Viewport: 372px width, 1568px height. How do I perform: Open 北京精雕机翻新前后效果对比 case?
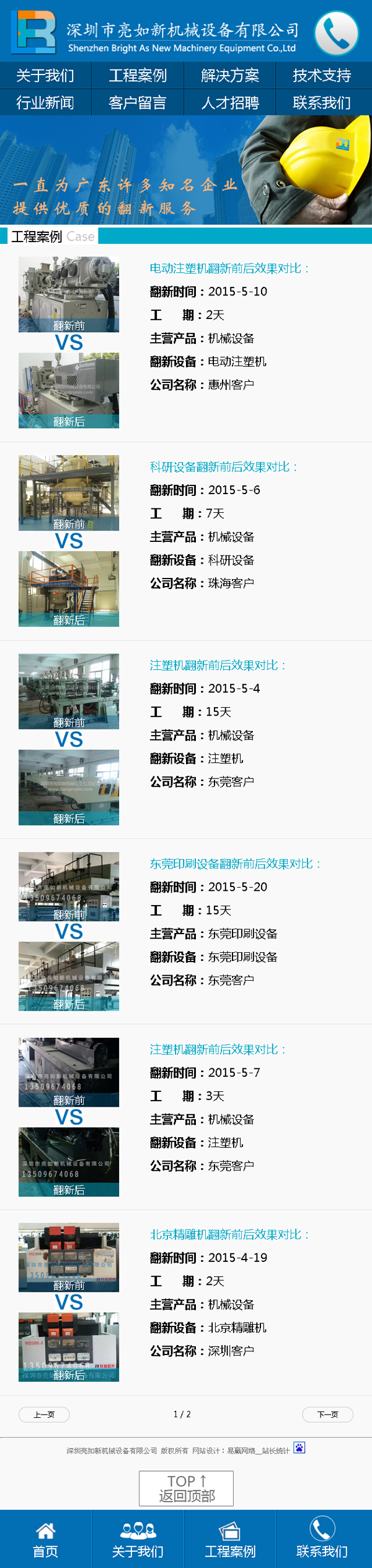(x=229, y=1235)
